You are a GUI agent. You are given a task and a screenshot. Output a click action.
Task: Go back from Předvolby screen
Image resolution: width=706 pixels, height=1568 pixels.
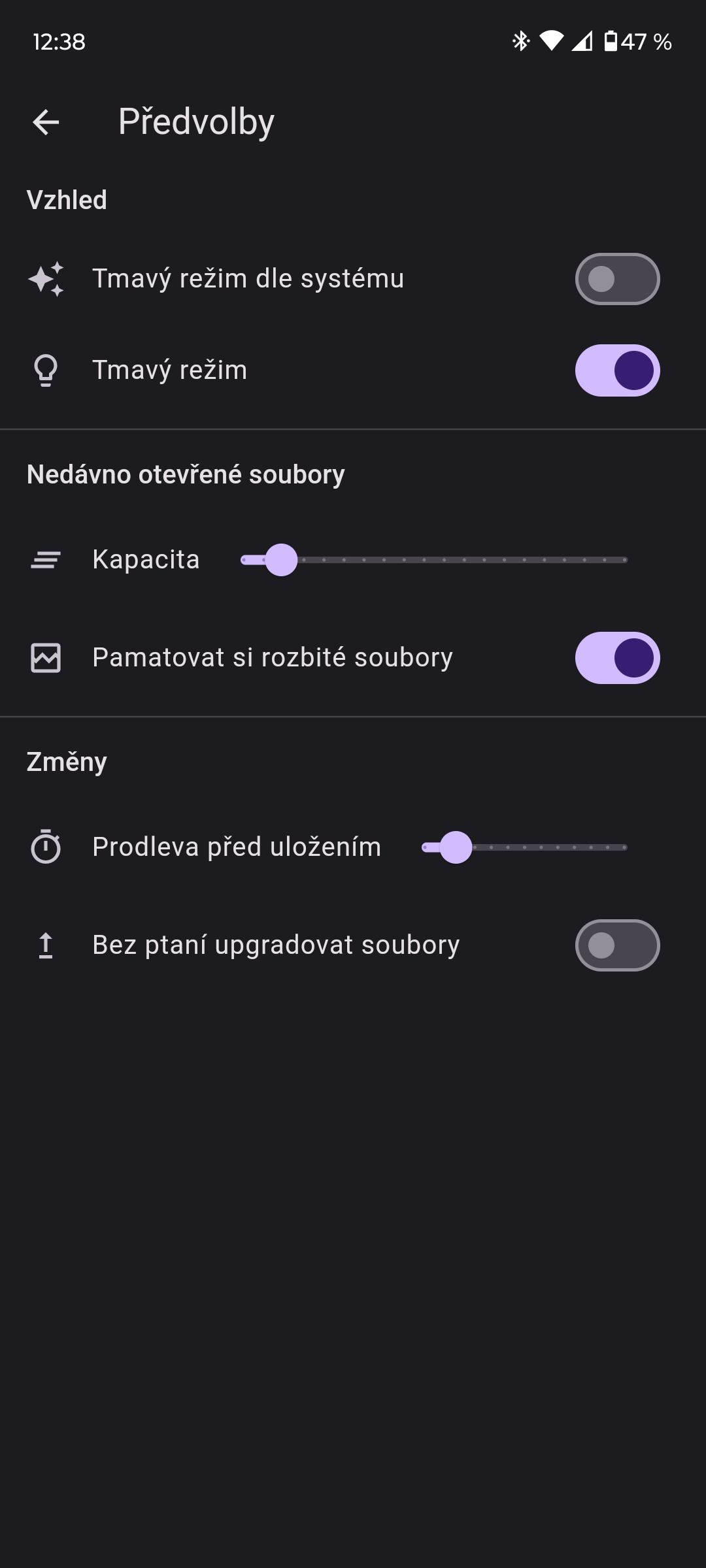point(46,122)
